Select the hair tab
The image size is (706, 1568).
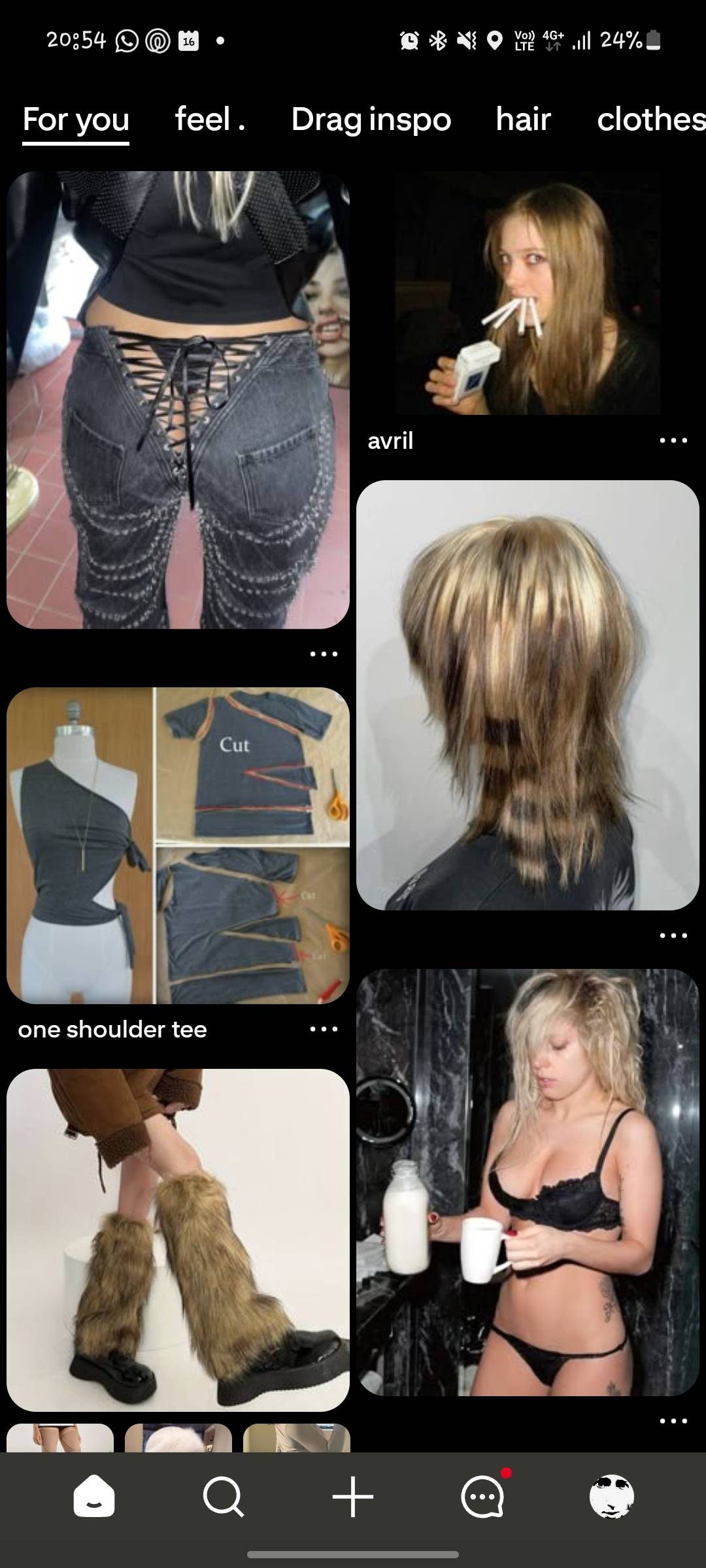pos(523,120)
